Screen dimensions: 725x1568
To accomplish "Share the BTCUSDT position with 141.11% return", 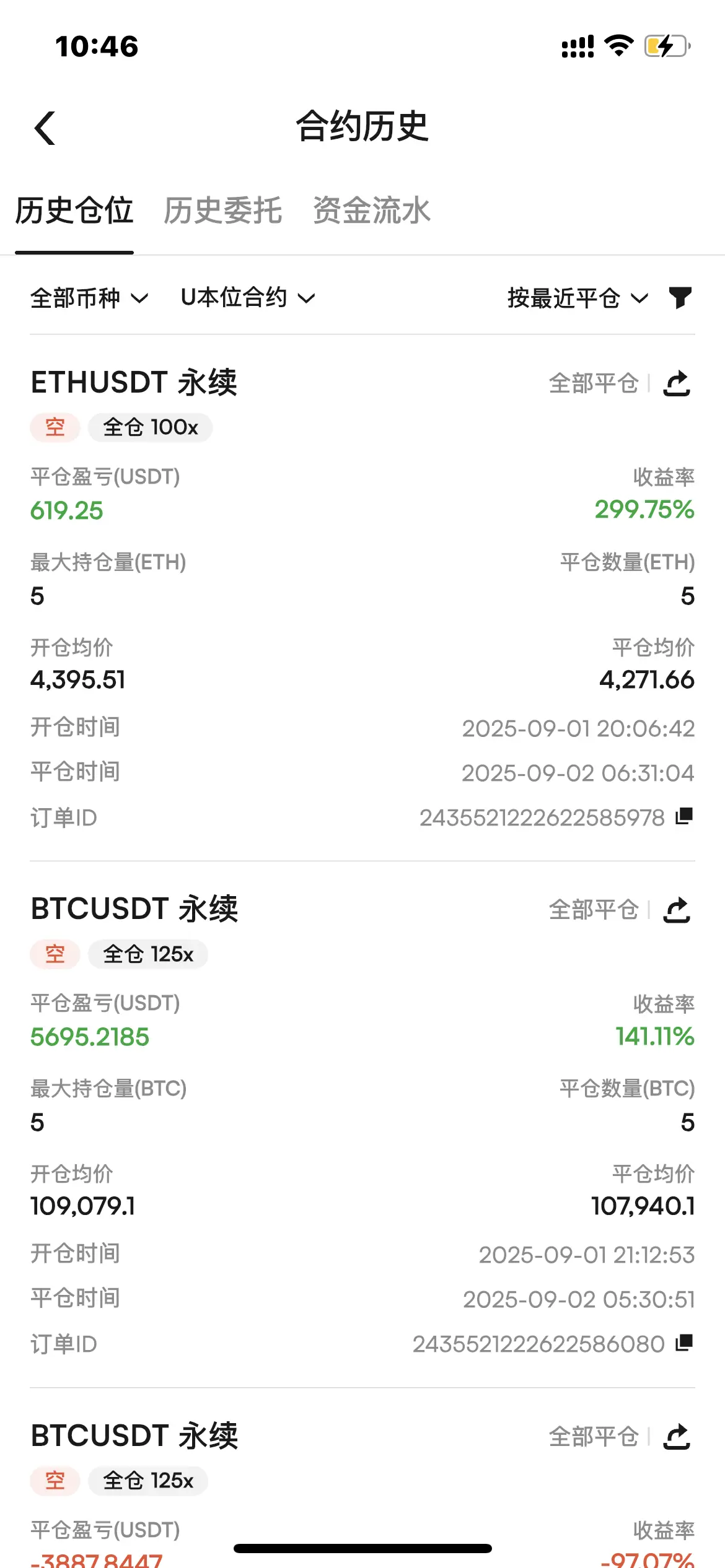I will (677, 910).
